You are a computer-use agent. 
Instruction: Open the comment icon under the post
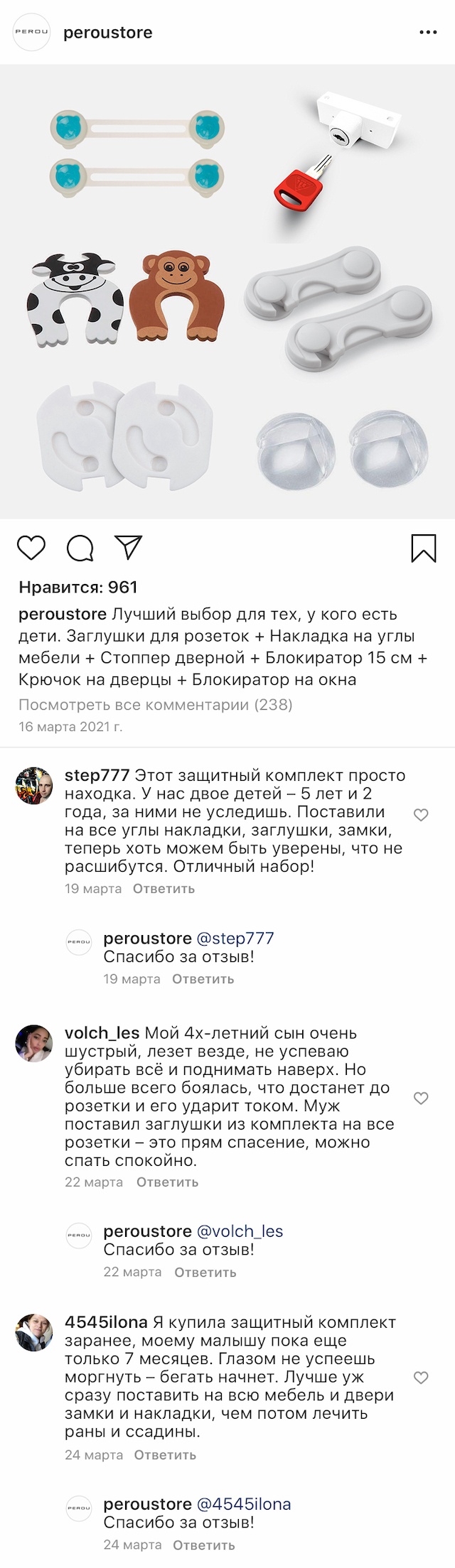(80, 548)
